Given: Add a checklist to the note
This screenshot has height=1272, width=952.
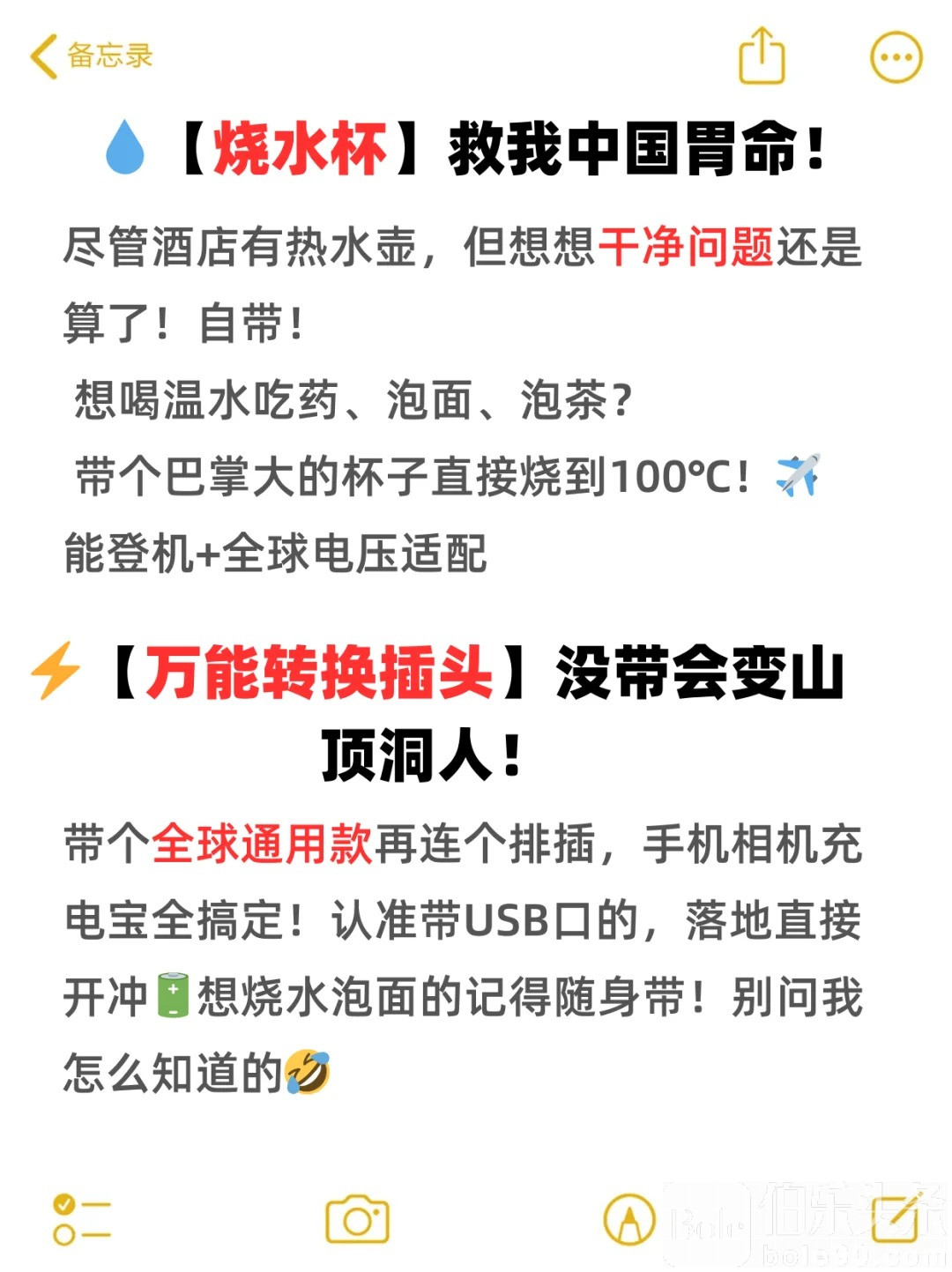Looking at the screenshot, I should [x=81, y=1220].
